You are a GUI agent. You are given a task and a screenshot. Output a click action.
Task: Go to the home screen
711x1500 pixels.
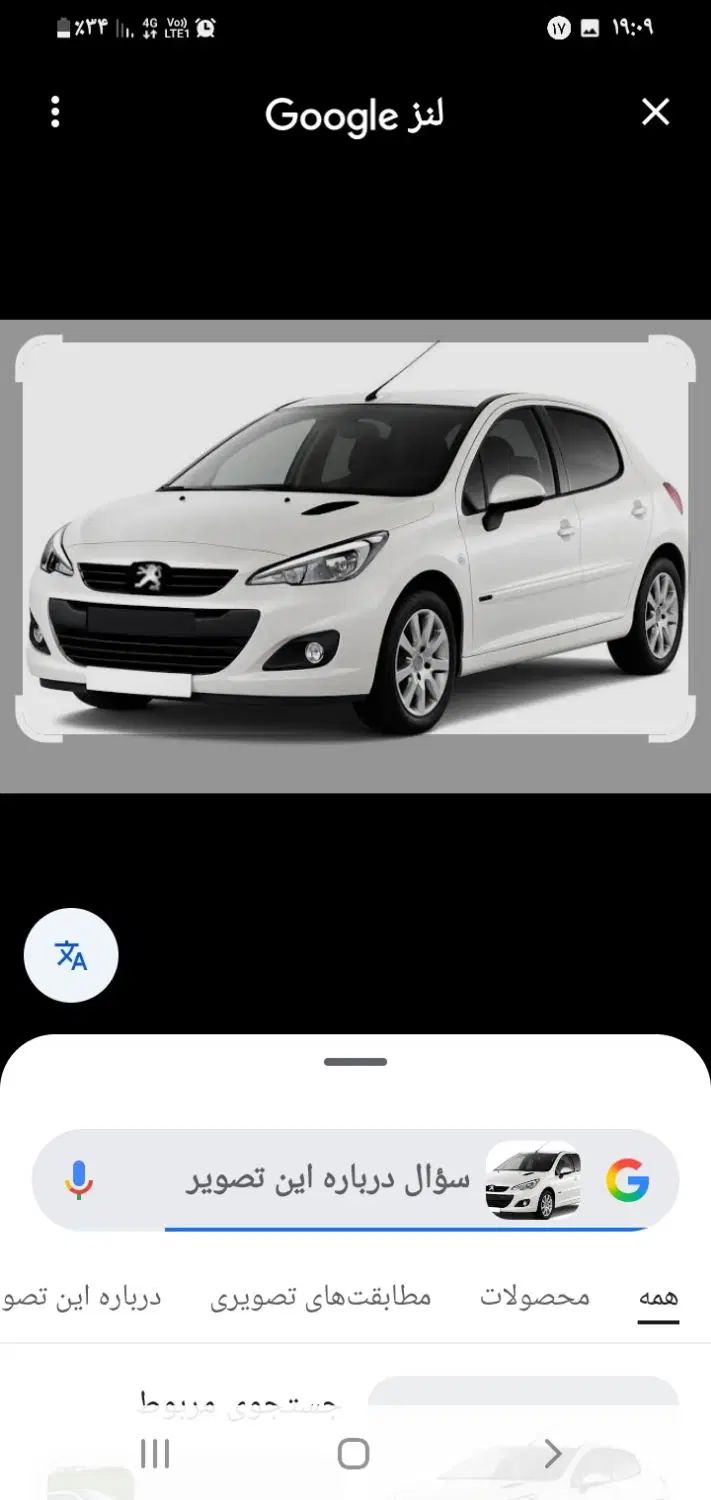click(x=353, y=1453)
